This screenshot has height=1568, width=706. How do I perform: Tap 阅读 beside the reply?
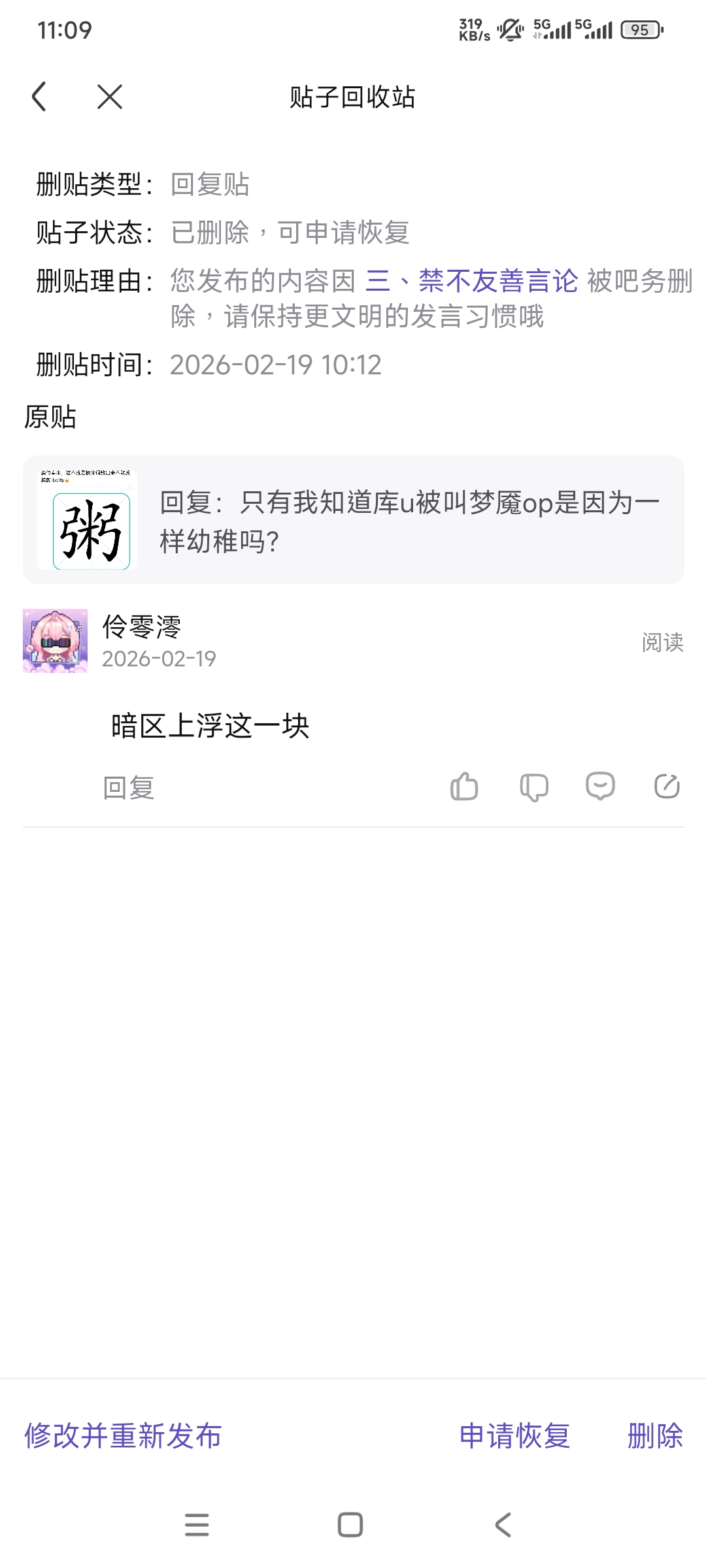(662, 642)
